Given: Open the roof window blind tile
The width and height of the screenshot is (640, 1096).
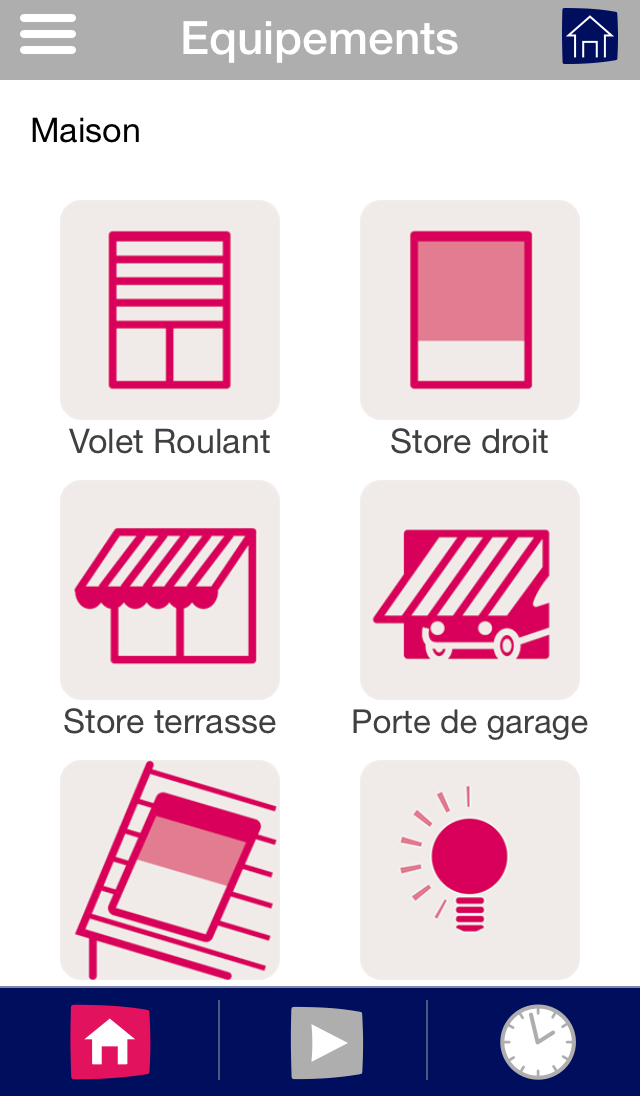Looking at the screenshot, I should (x=170, y=870).
